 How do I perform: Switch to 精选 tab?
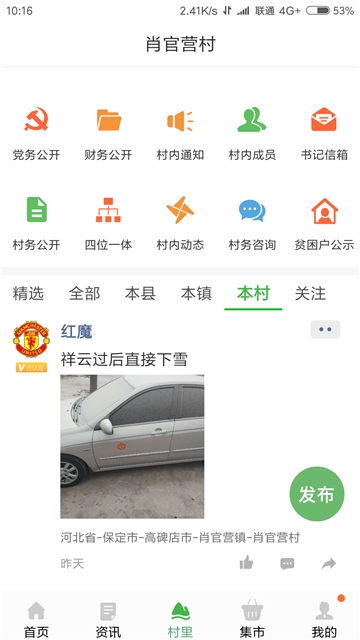coord(28,293)
